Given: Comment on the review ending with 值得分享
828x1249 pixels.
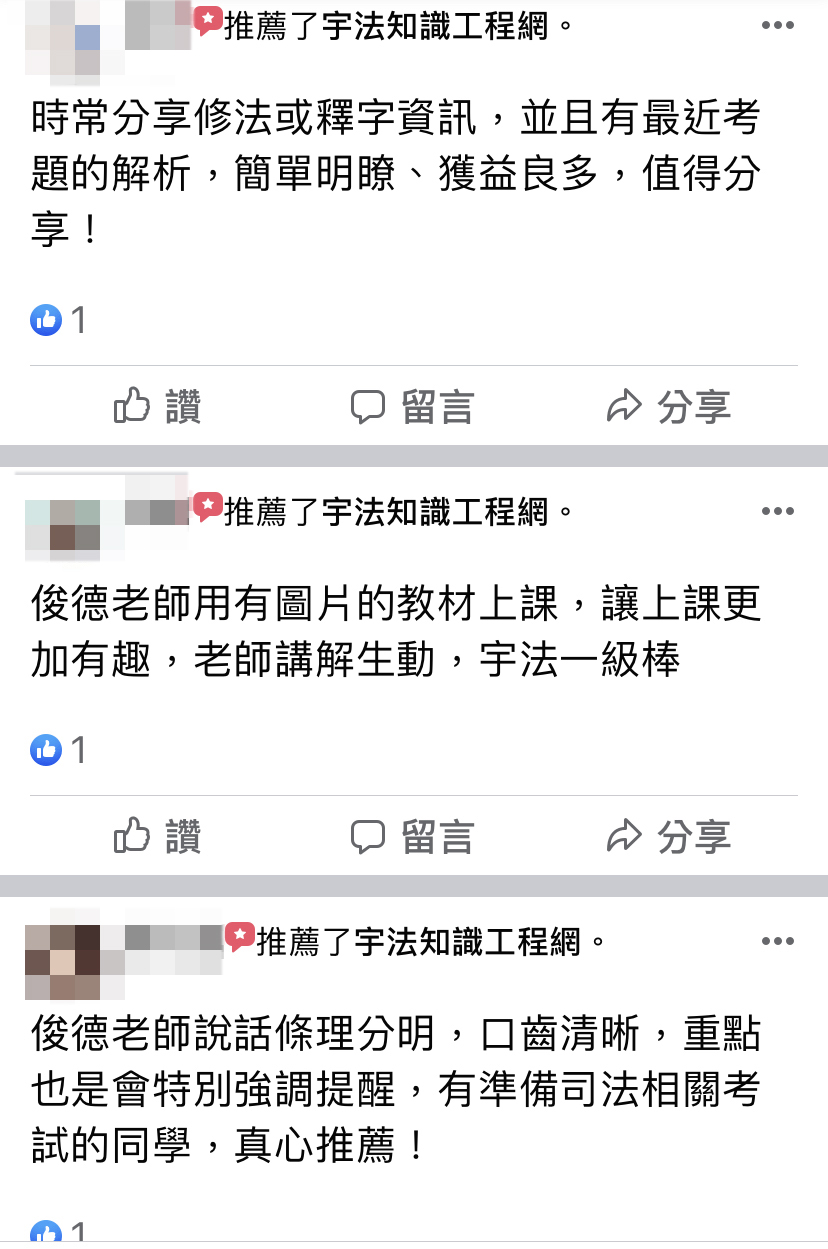Looking at the screenshot, I should 412,407.
